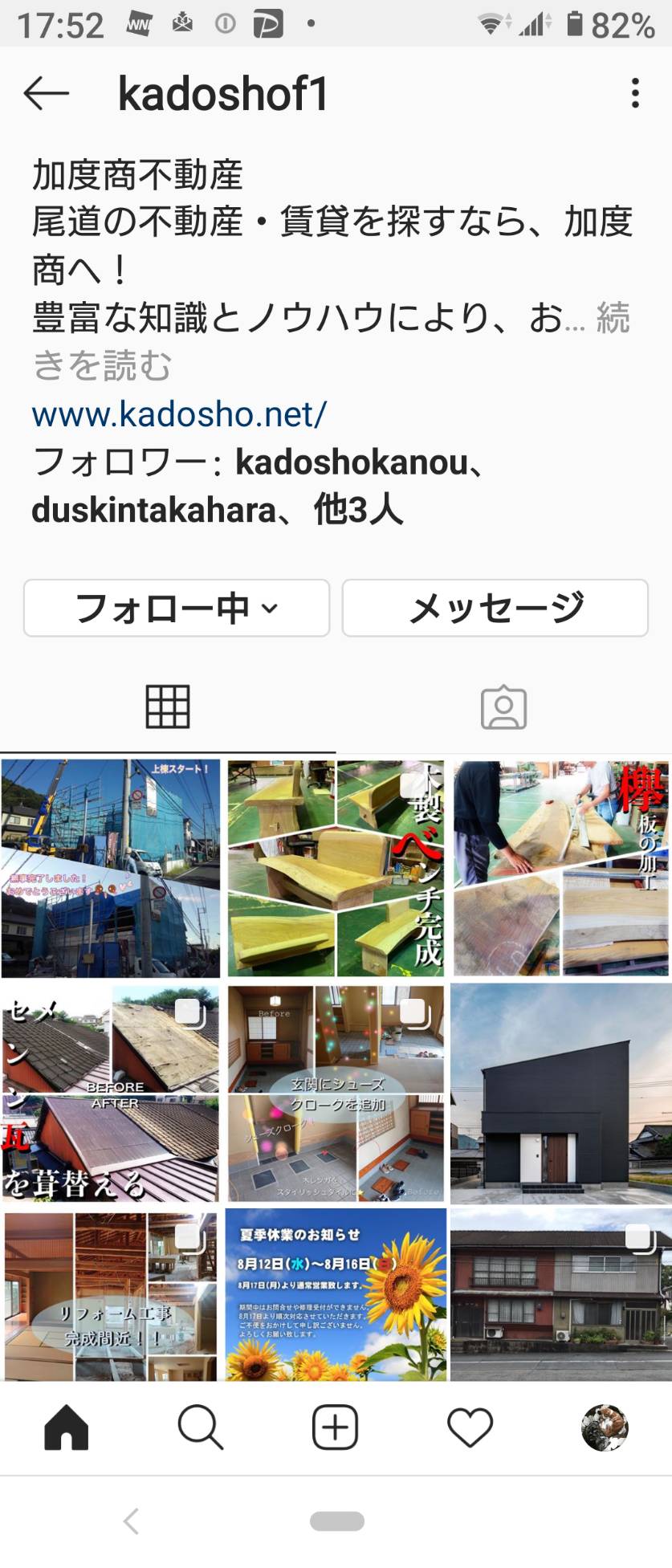672x1568 pixels.
Task: Open the セメント瓦 roof before-after post
Action: 111,1094
